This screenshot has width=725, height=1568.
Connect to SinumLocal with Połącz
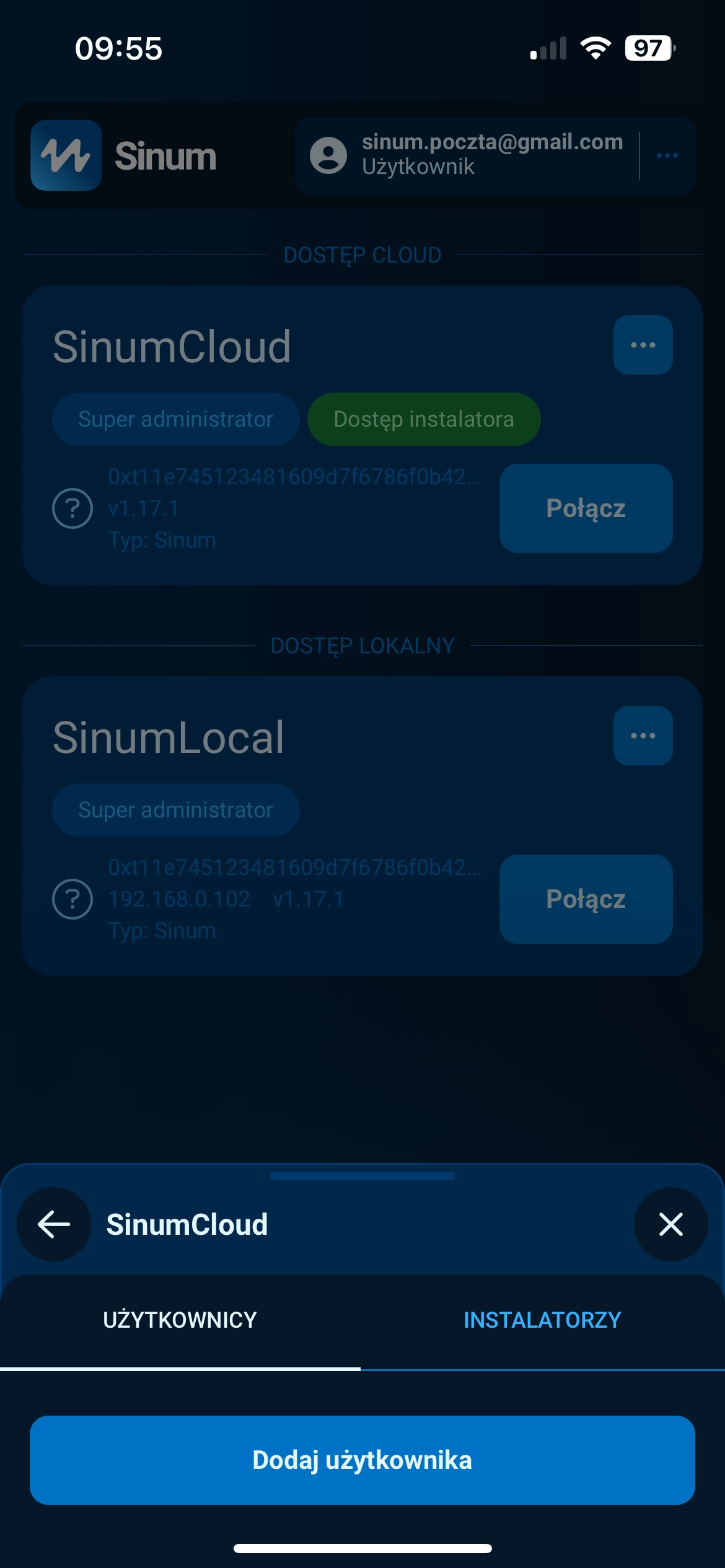586,899
